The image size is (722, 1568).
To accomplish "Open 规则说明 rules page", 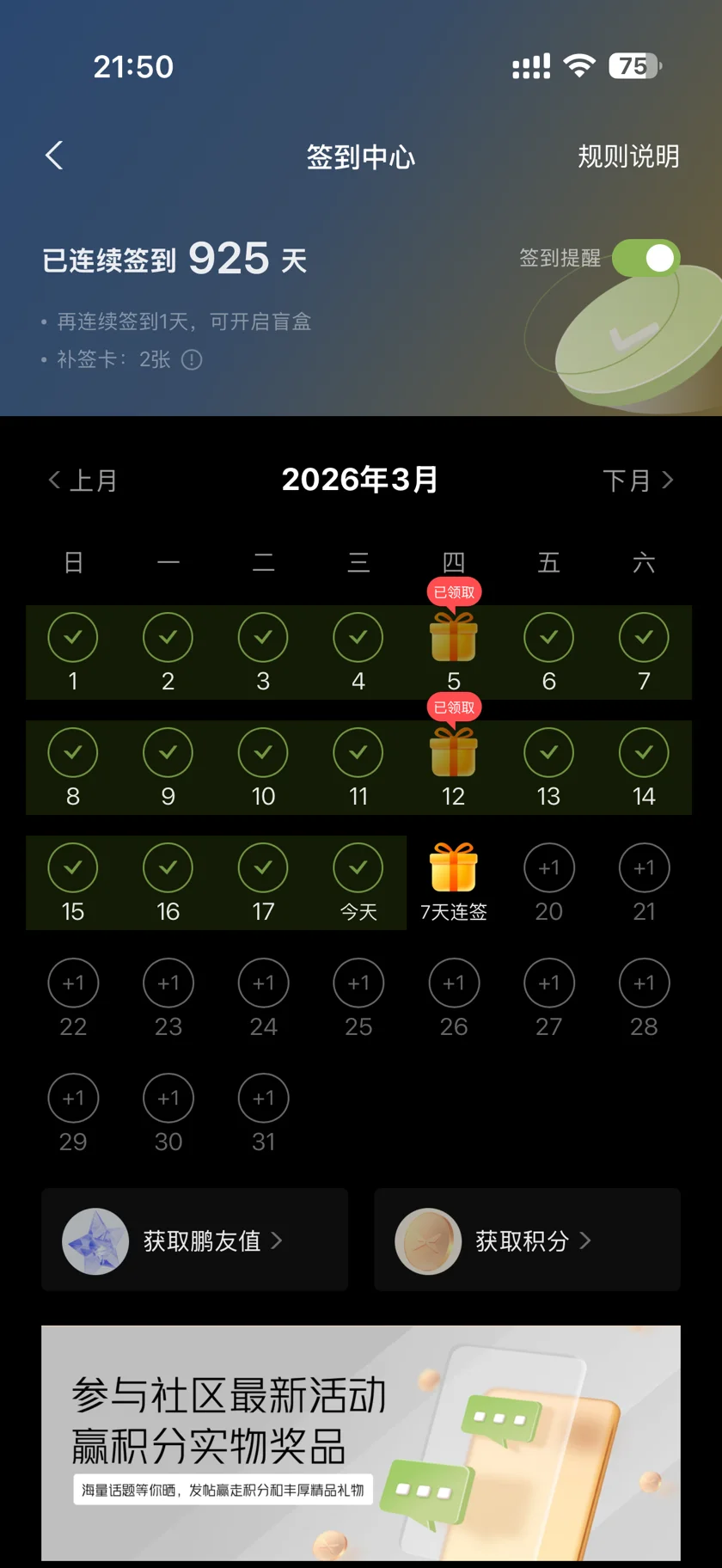I will (x=628, y=156).
